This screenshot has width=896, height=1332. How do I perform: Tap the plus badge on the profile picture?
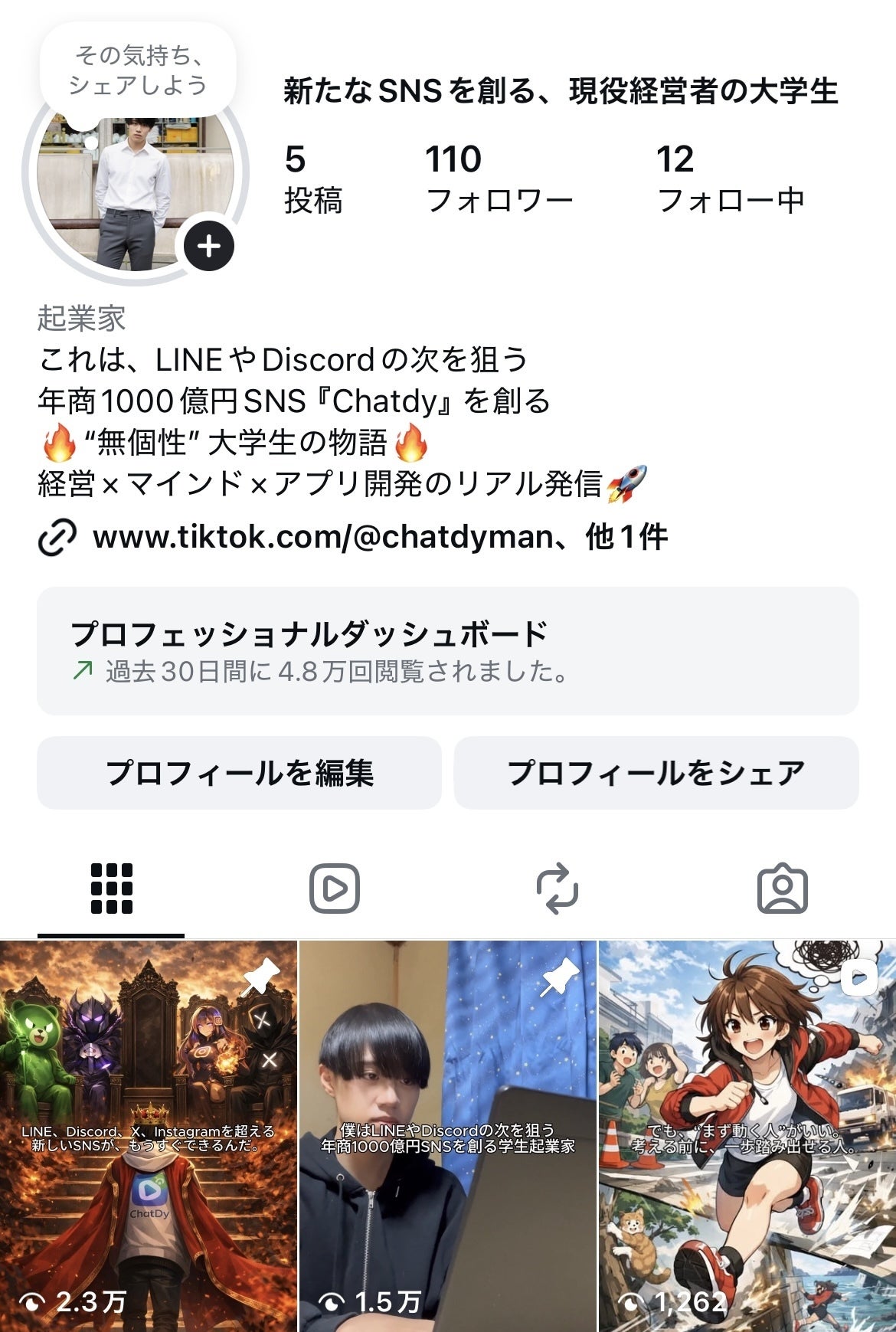pos(208,247)
